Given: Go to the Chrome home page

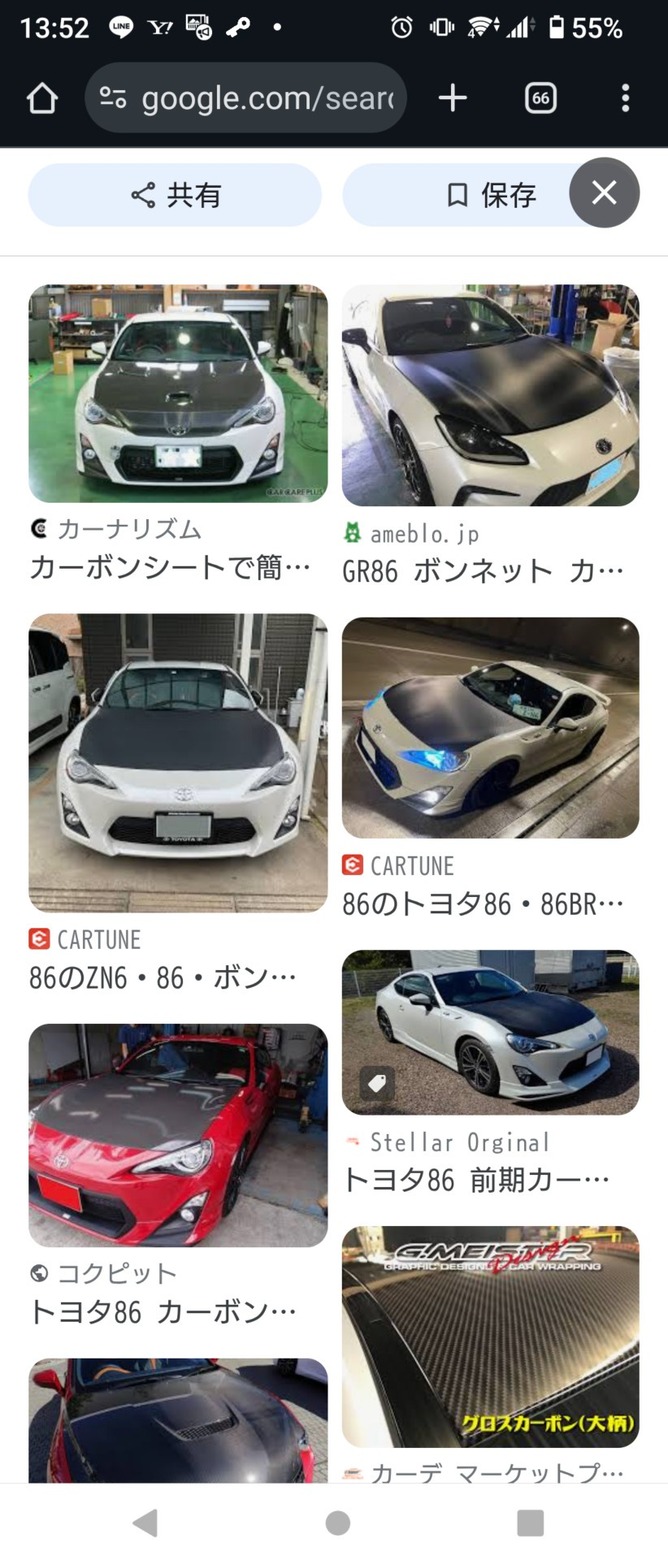Looking at the screenshot, I should point(42,98).
